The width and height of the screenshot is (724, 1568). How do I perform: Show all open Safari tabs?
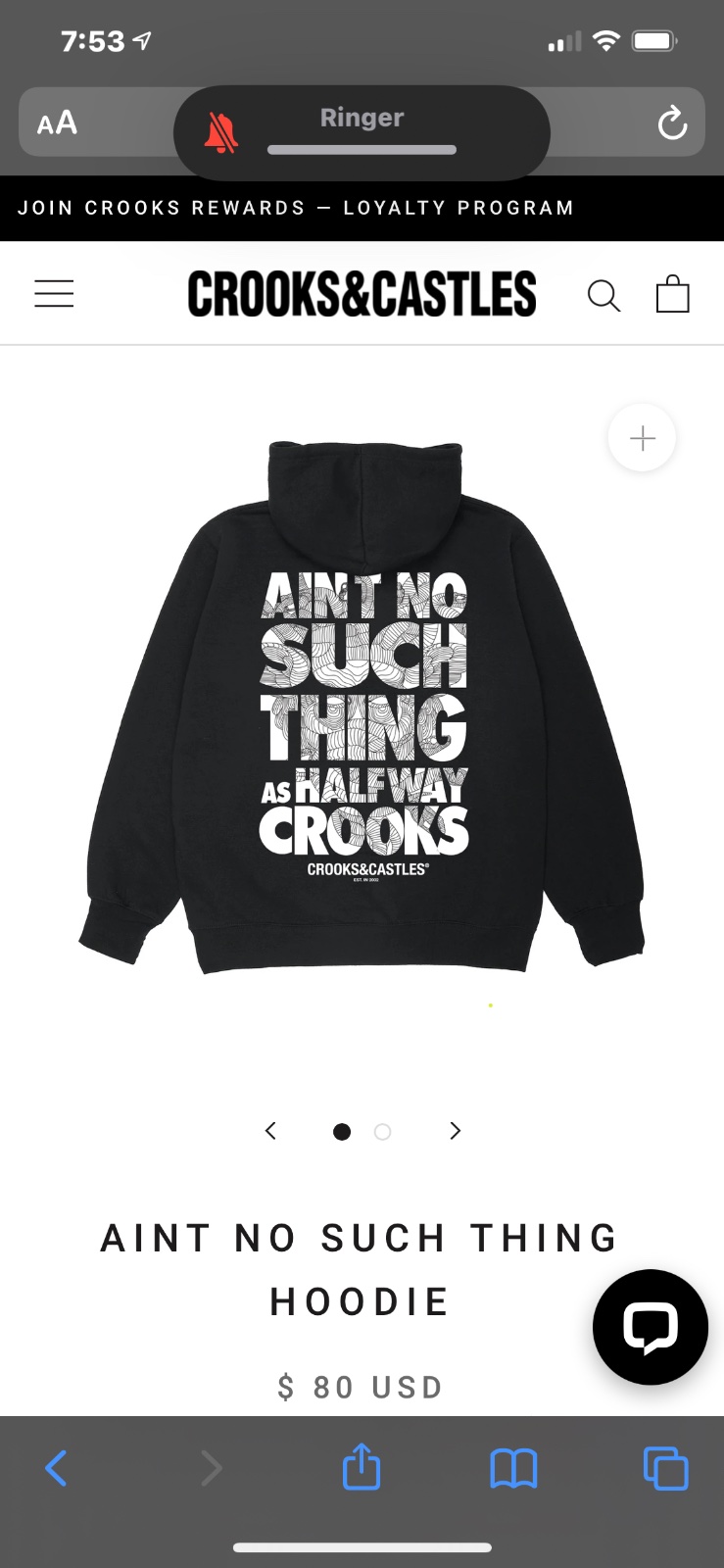click(665, 1468)
